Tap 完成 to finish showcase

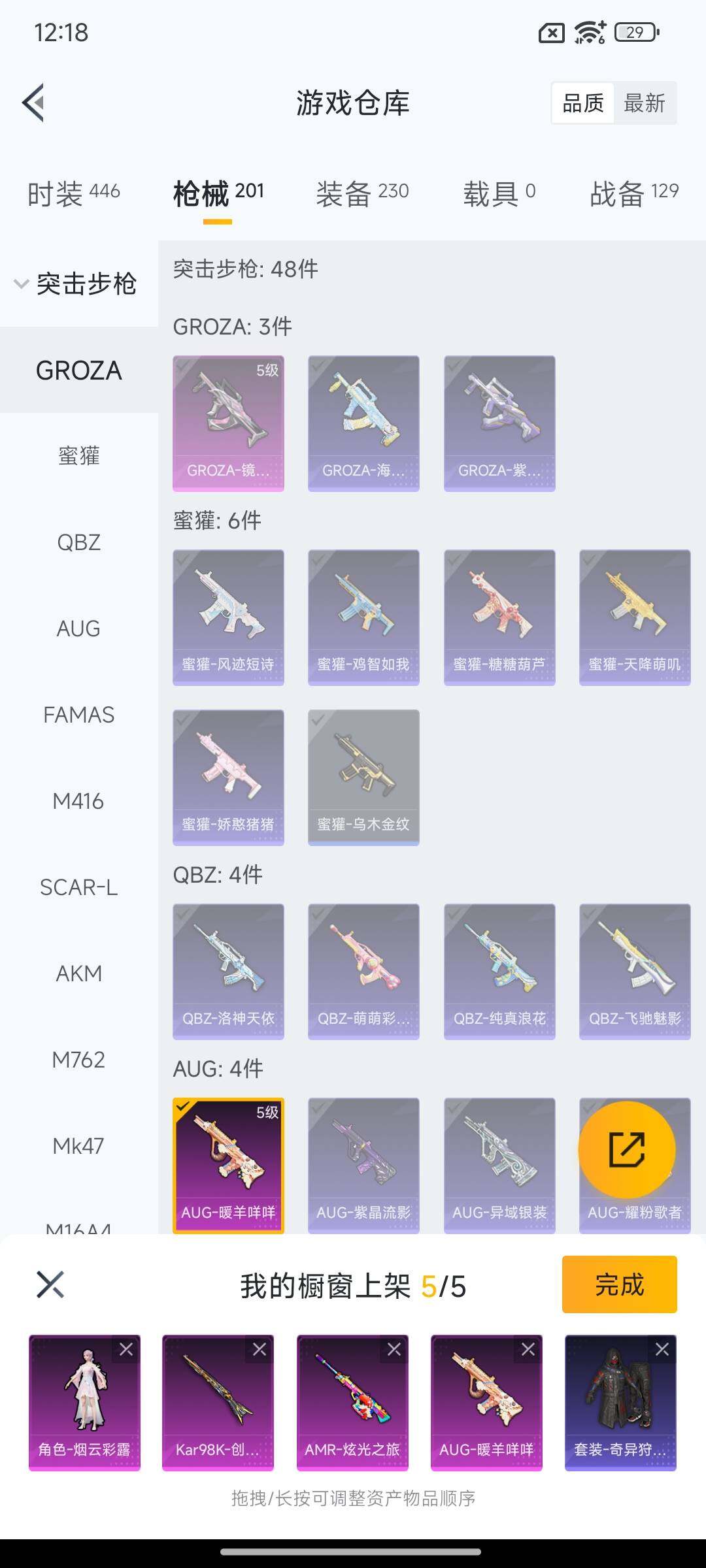pos(619,1284)
